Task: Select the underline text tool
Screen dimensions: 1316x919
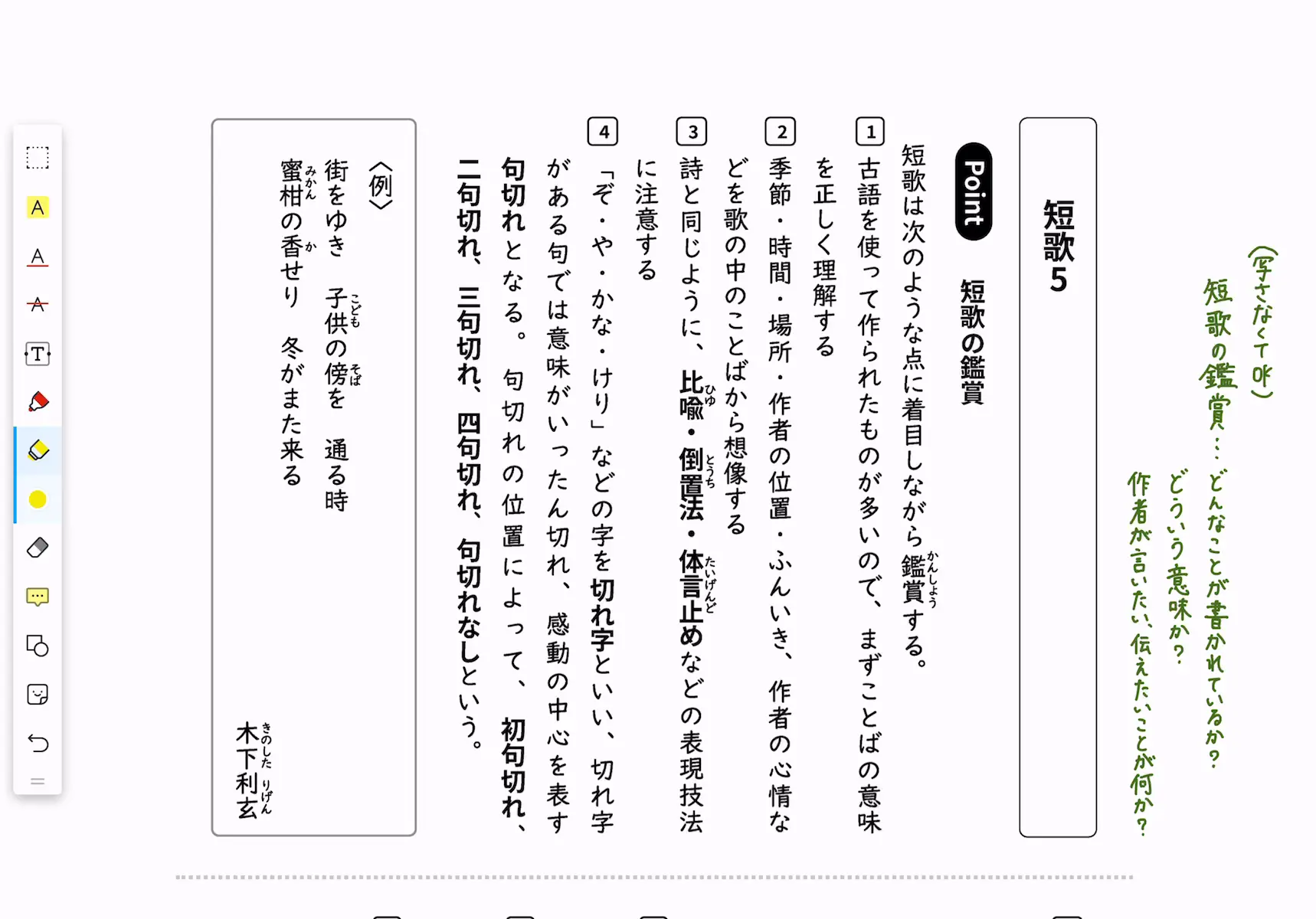Action: (38, 257)
